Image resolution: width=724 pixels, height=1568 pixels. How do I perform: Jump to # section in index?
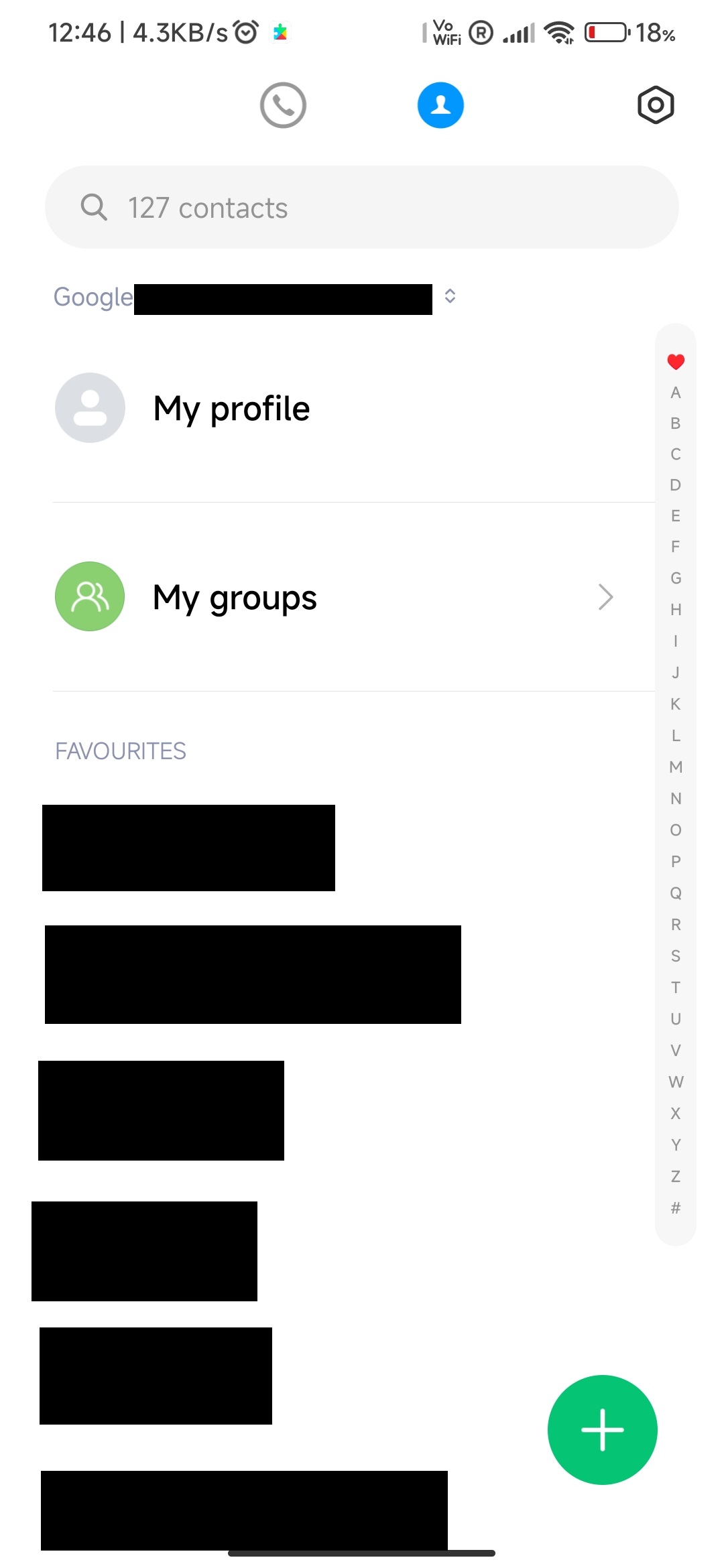click(x=676, y=1207)
